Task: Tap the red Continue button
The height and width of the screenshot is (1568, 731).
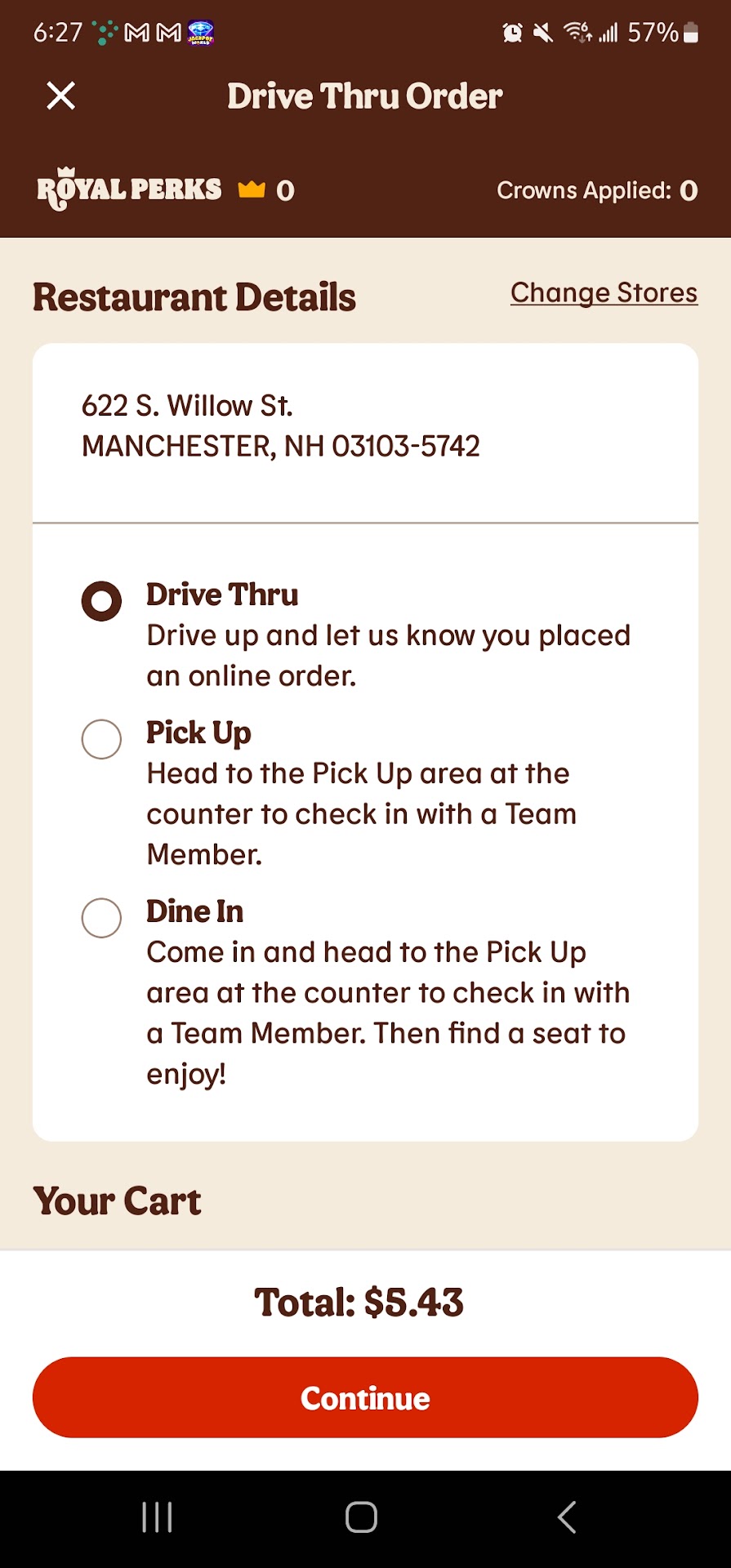Action: 365,1397
